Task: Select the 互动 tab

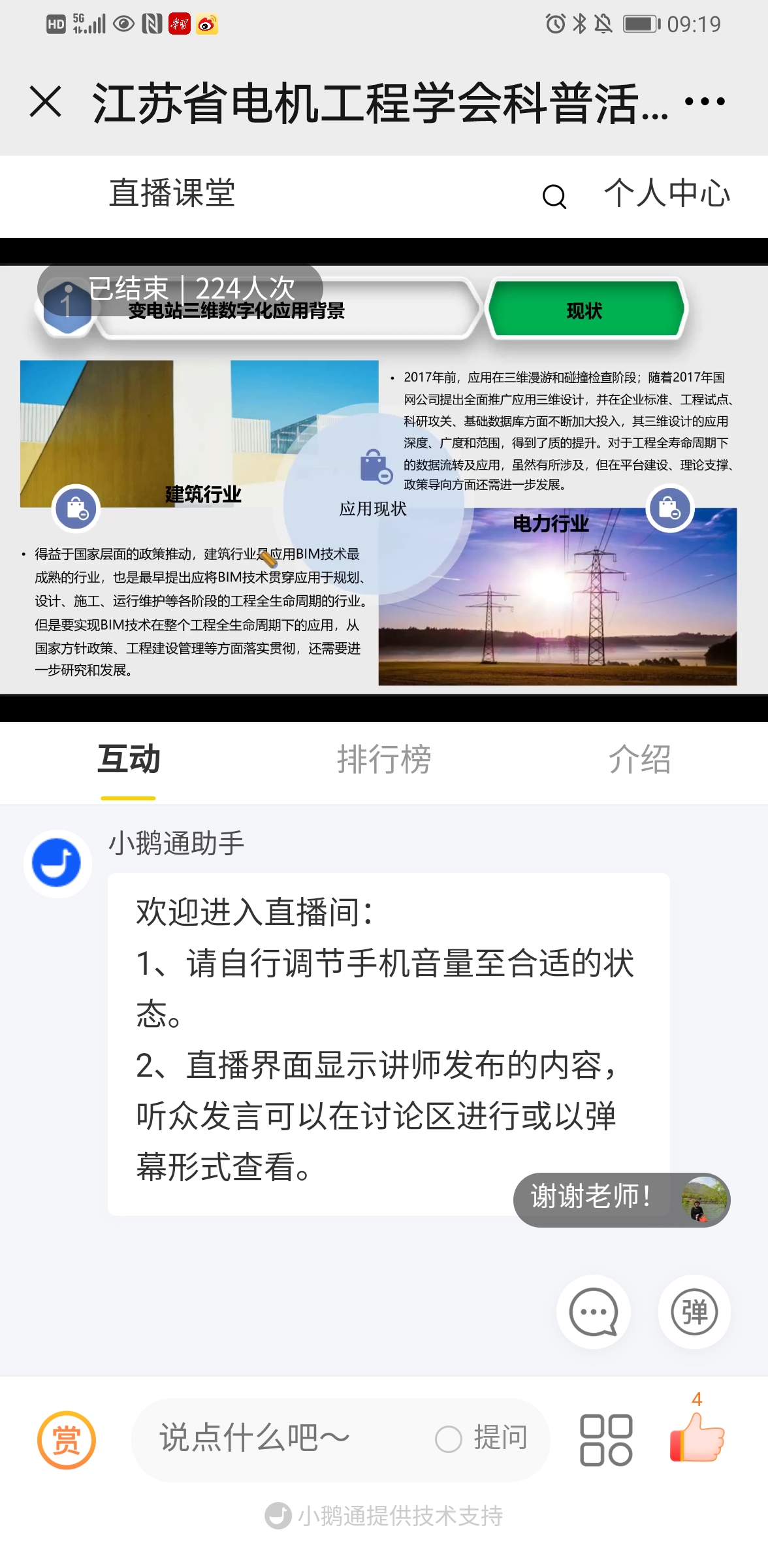Action: click(129, 759)
